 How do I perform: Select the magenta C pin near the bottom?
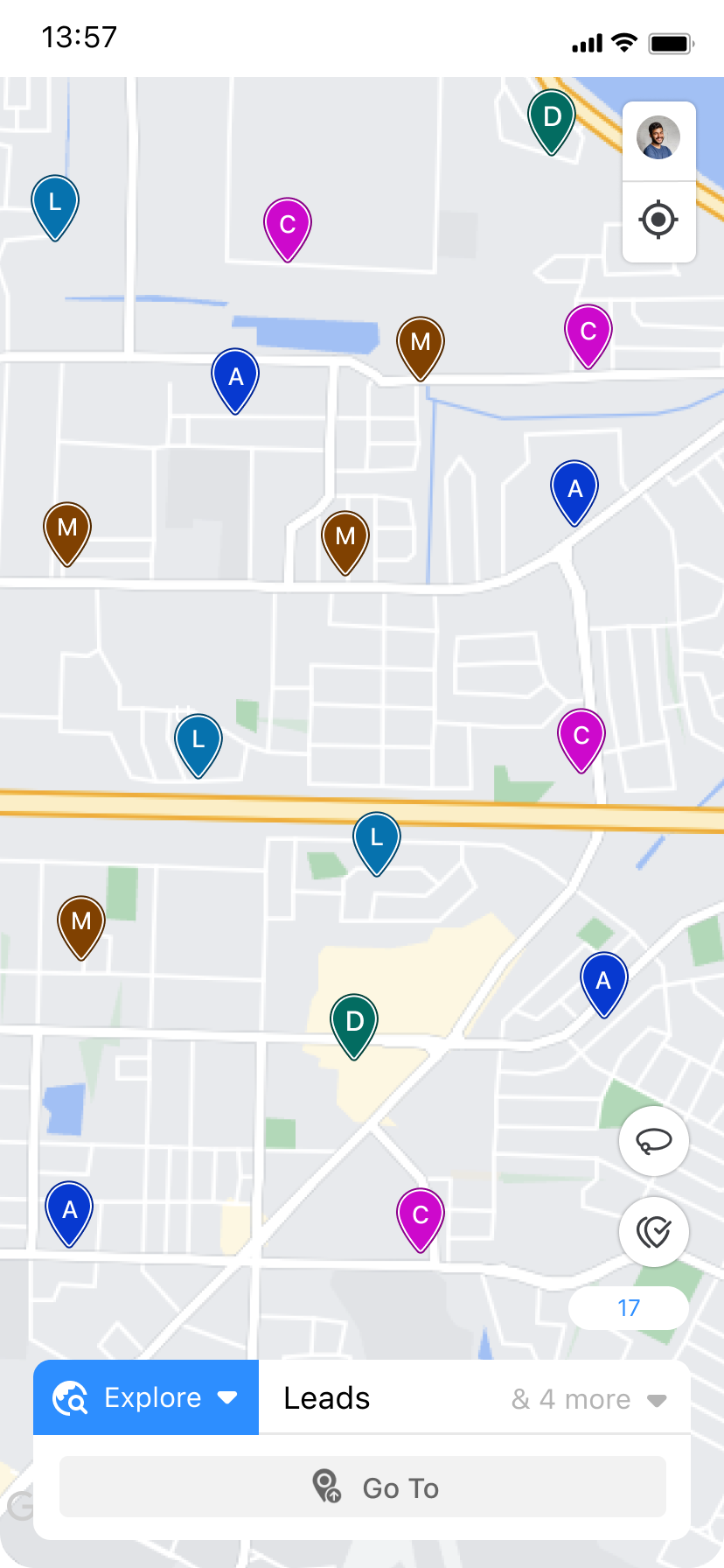pyautogui.click(x=421, y=1214)
